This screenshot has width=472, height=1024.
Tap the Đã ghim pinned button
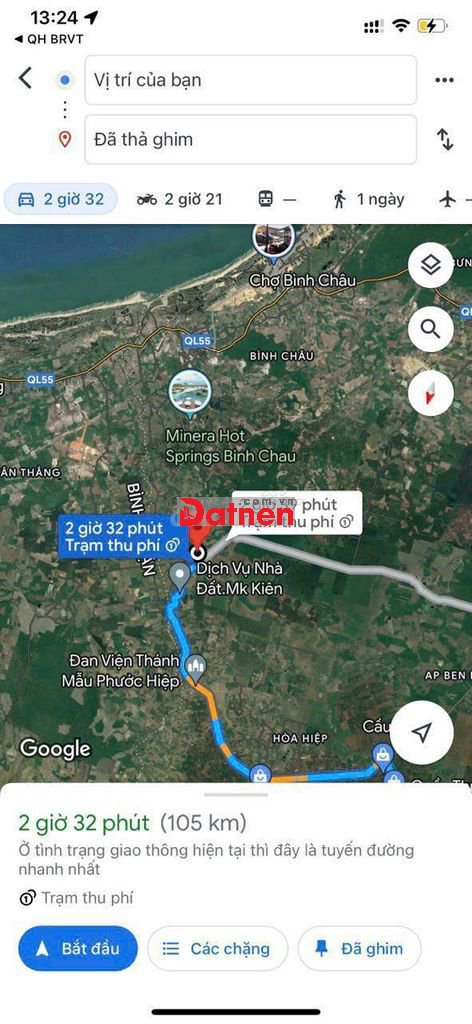coord(360,948)
